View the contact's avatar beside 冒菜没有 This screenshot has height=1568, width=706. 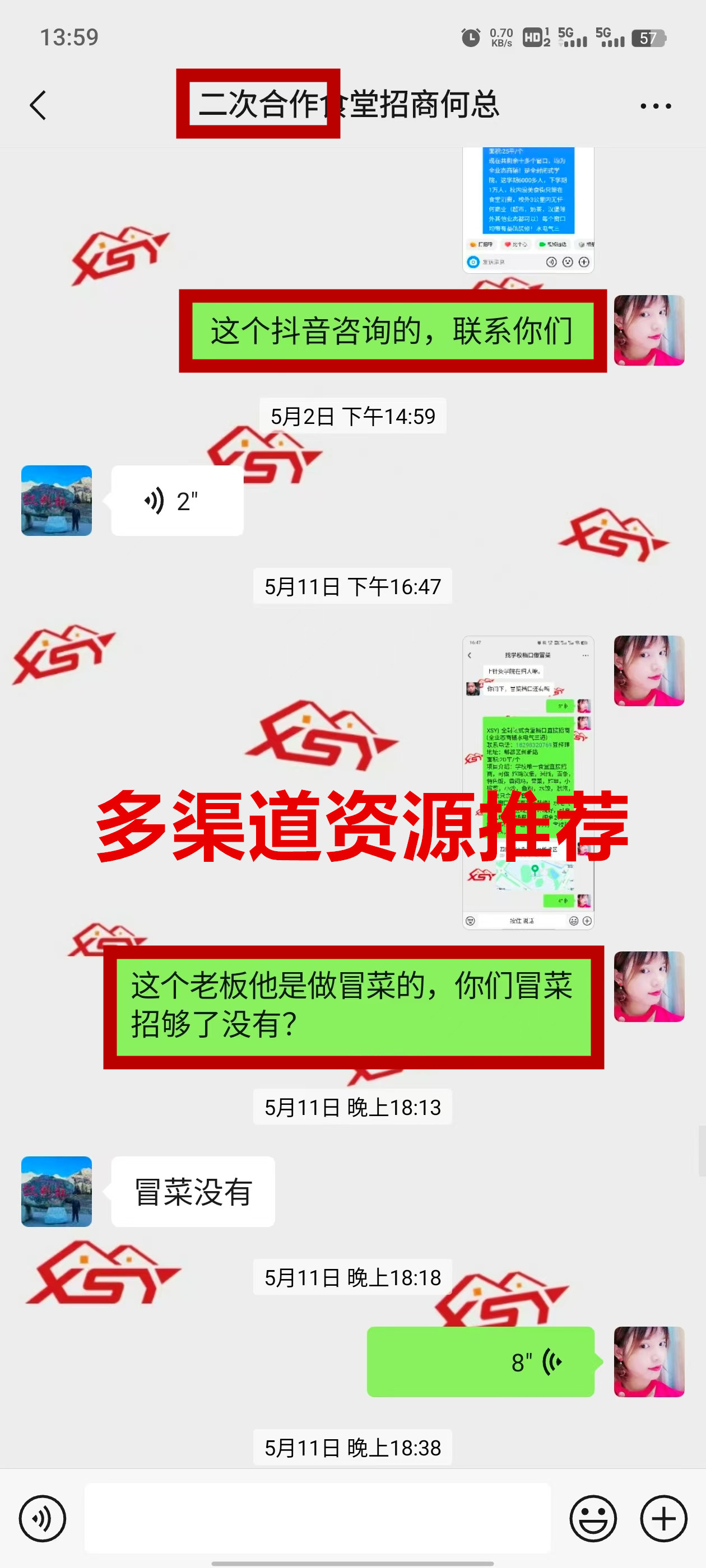pyautogui.click(x=57, y=1191)
